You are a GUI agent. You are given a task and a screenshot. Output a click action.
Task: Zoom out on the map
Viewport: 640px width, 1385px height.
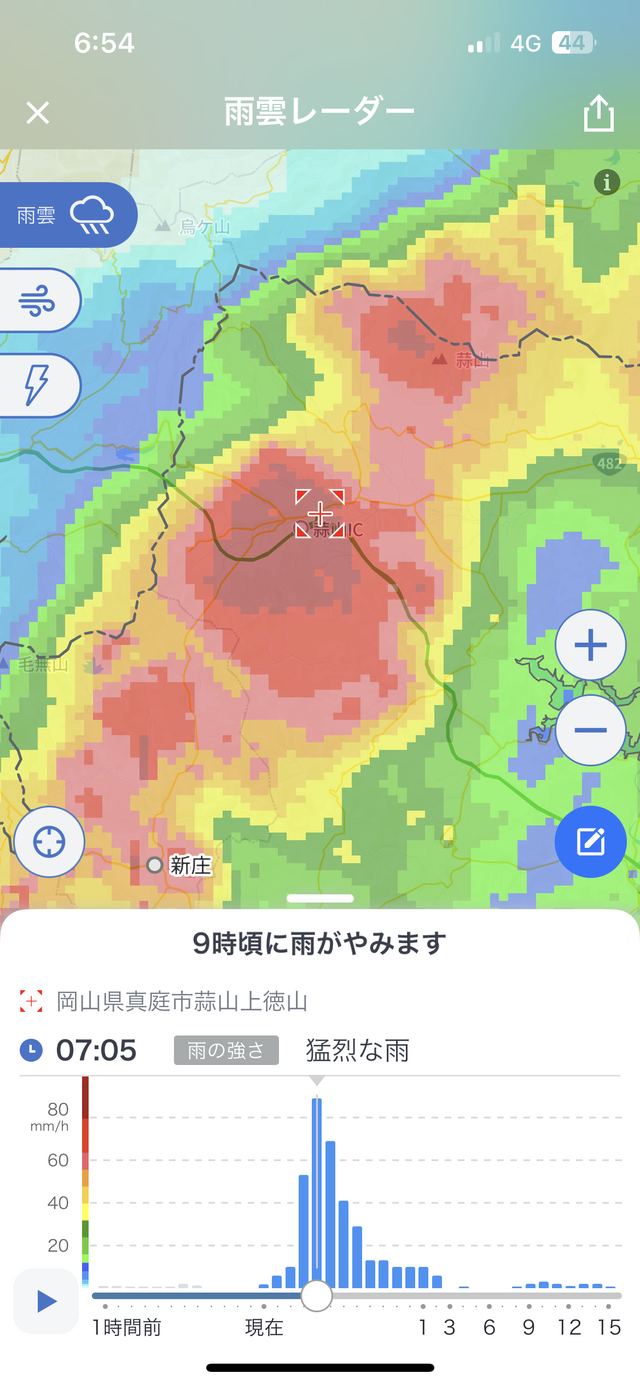[x=590, y=730]
